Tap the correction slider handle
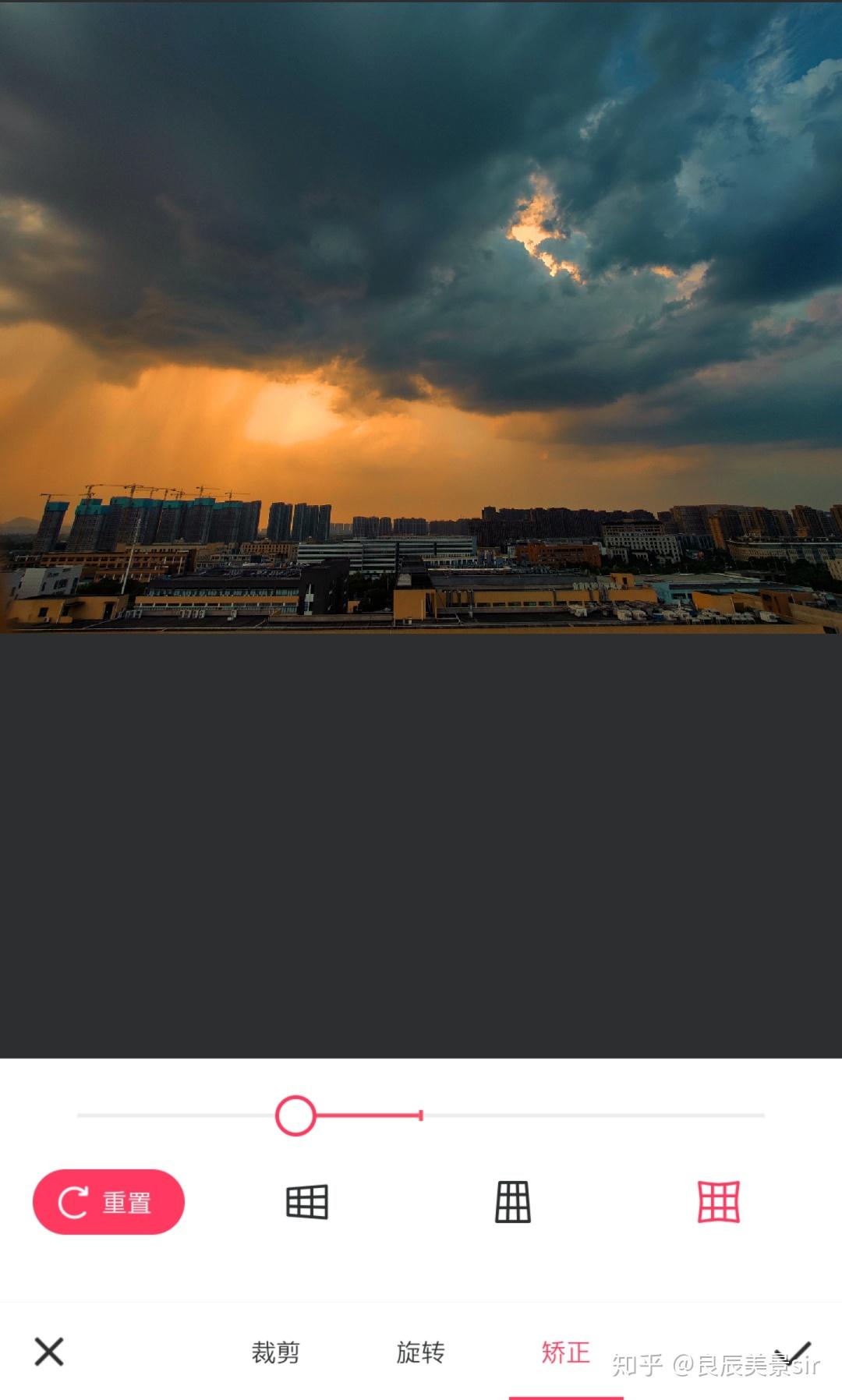Screen dimensions: 842x1400 (x=295, y=1115)
